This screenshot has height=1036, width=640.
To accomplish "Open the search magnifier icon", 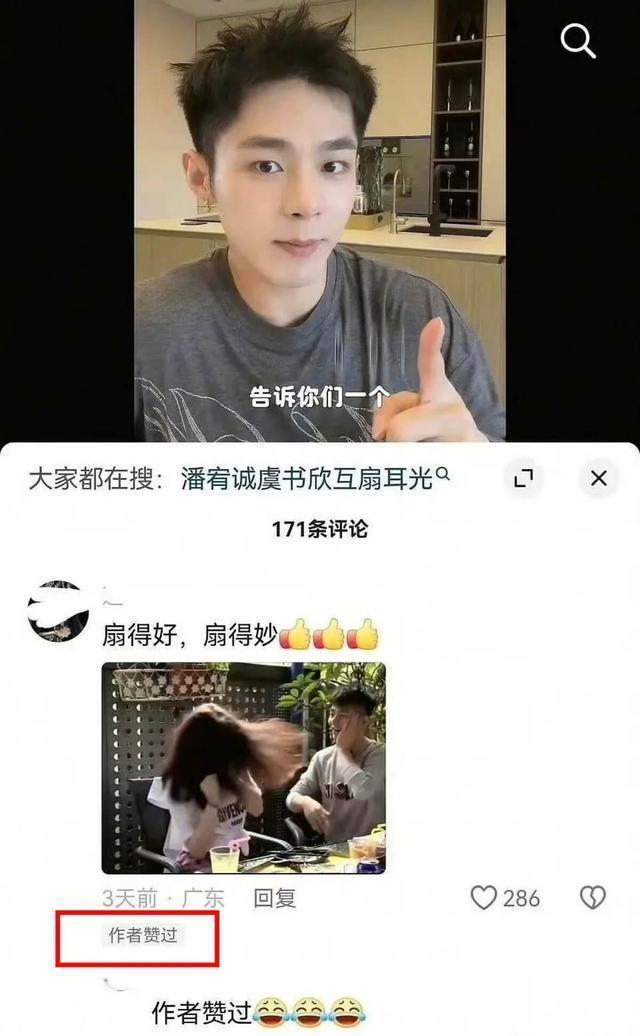I will [578, 41].
